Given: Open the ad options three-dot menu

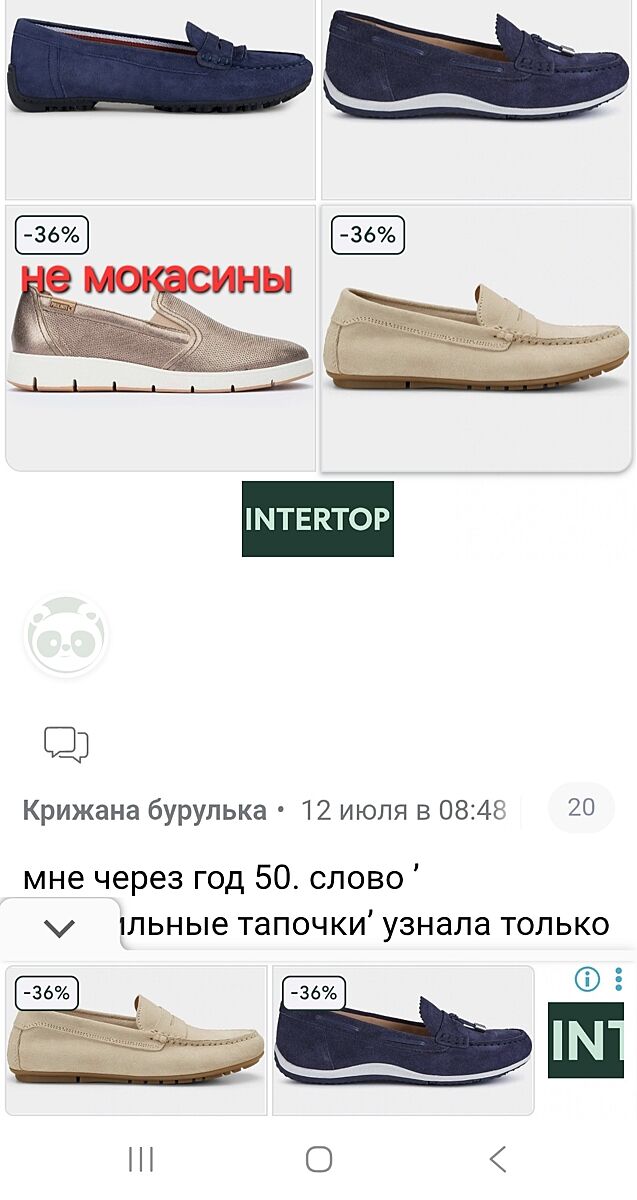Looking at the screenshot, I should [619, 979].
